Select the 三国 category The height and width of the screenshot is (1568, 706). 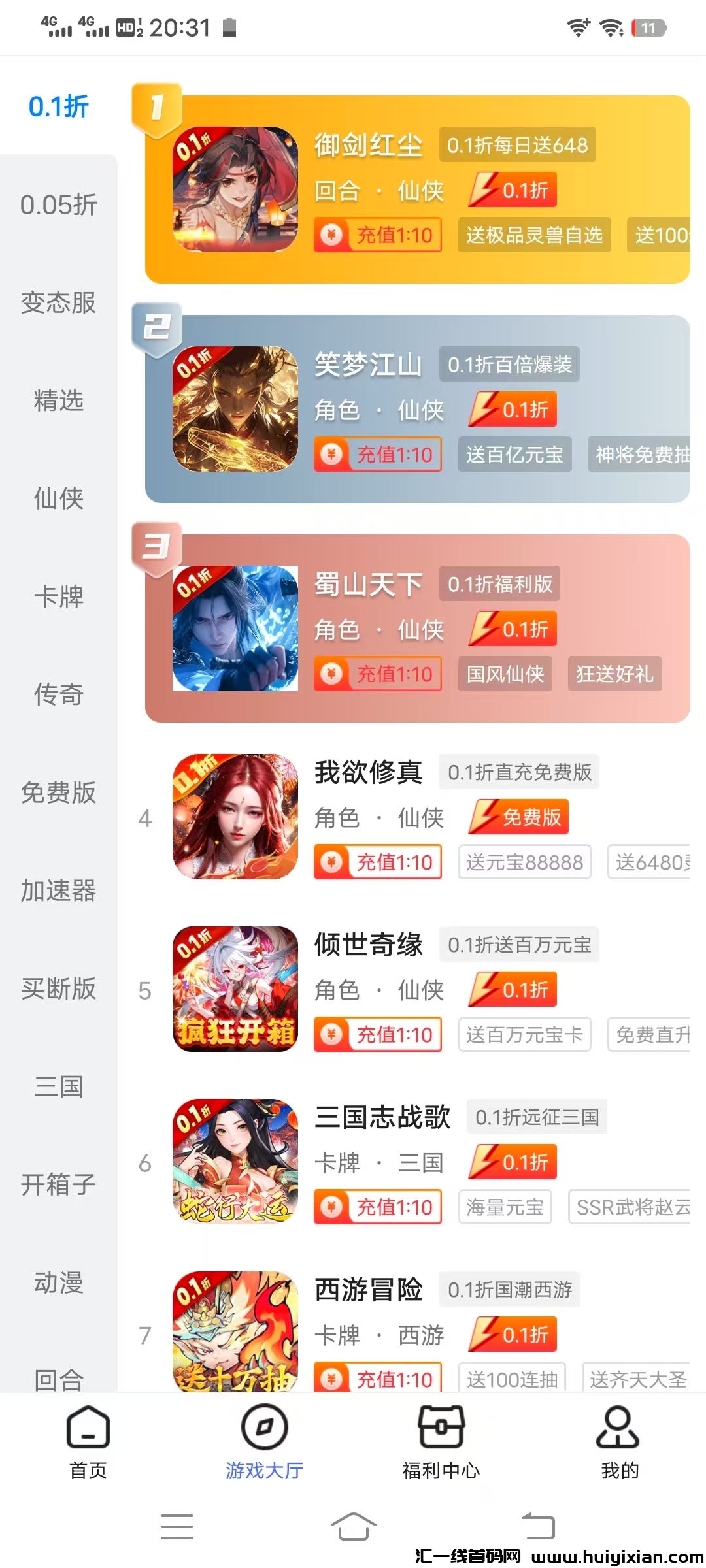[58, 1086]
